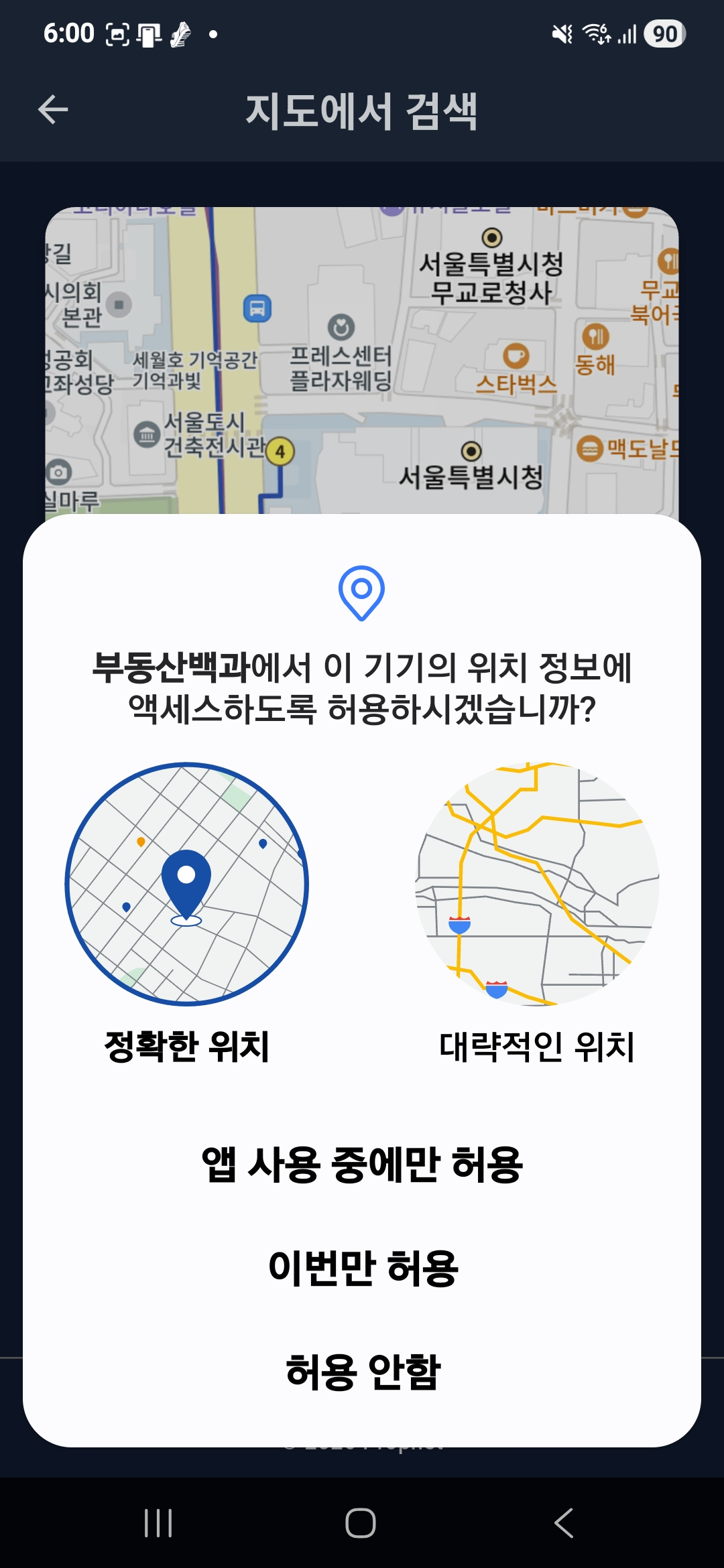Grant one-time access via 이번만 허용

(x=362, y=1266)
